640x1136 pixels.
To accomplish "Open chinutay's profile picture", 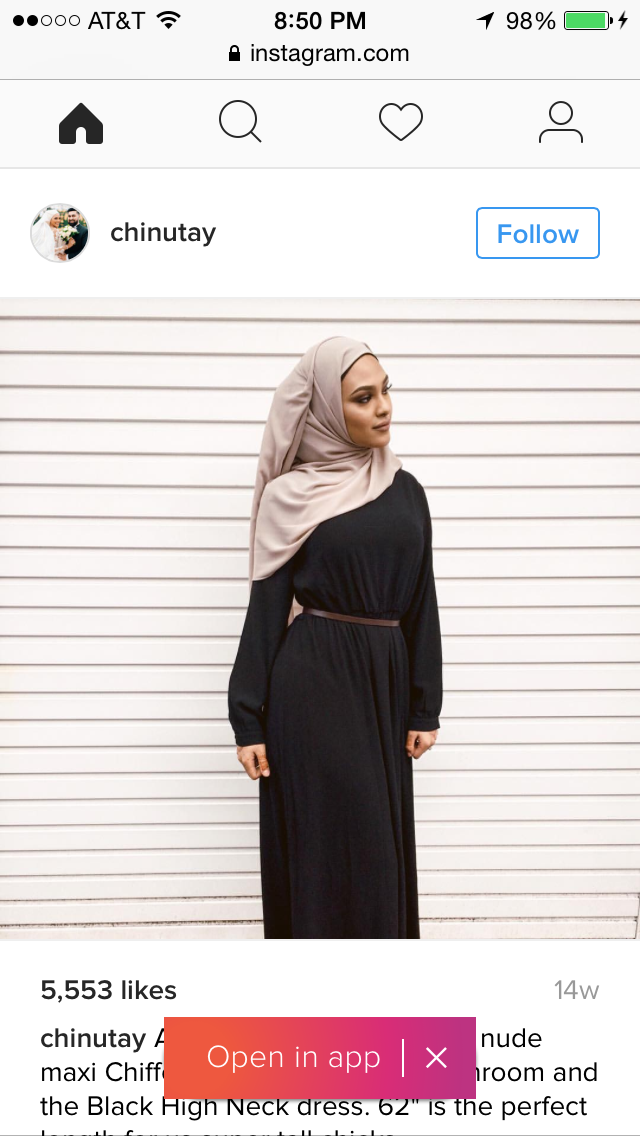I will (60, 233).
